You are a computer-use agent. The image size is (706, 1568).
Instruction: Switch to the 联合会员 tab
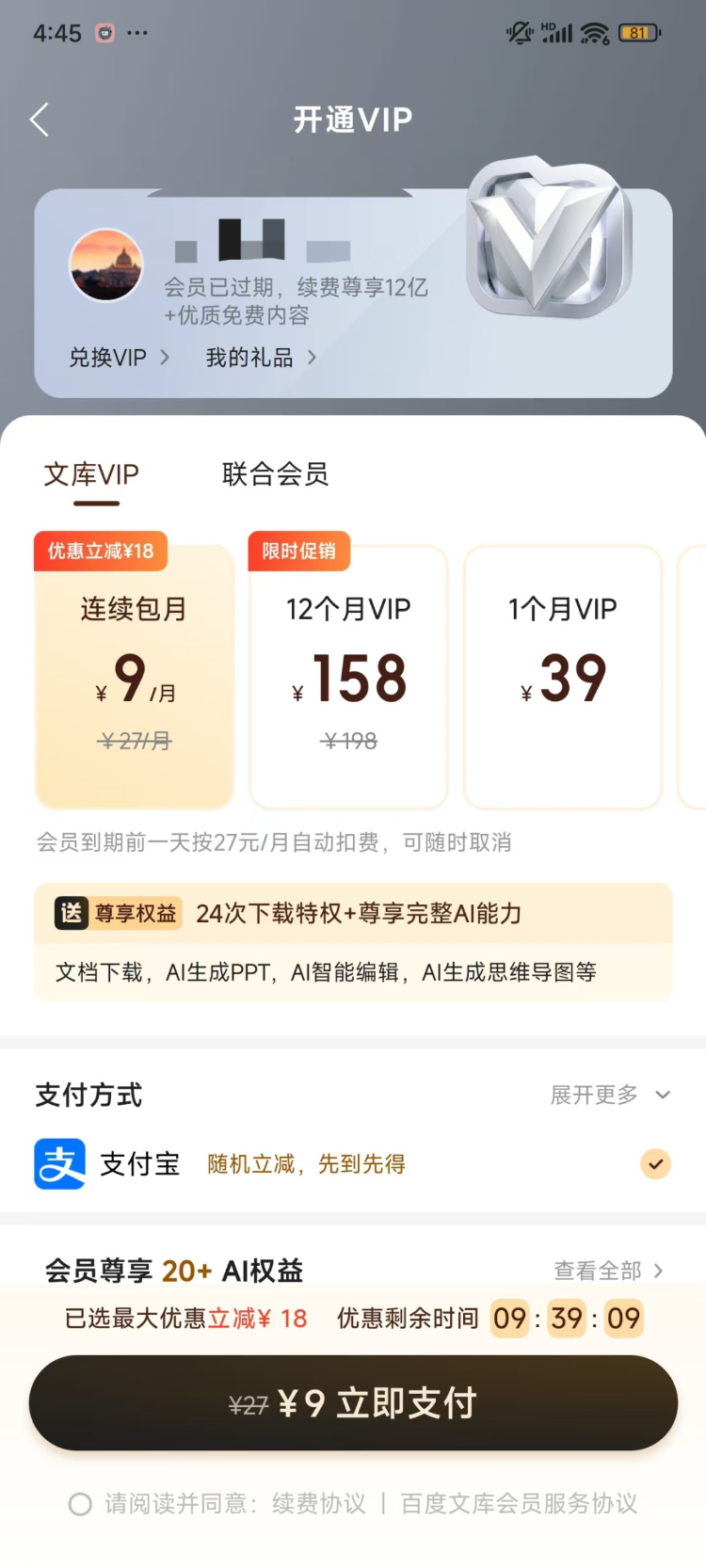coord(275,474)
